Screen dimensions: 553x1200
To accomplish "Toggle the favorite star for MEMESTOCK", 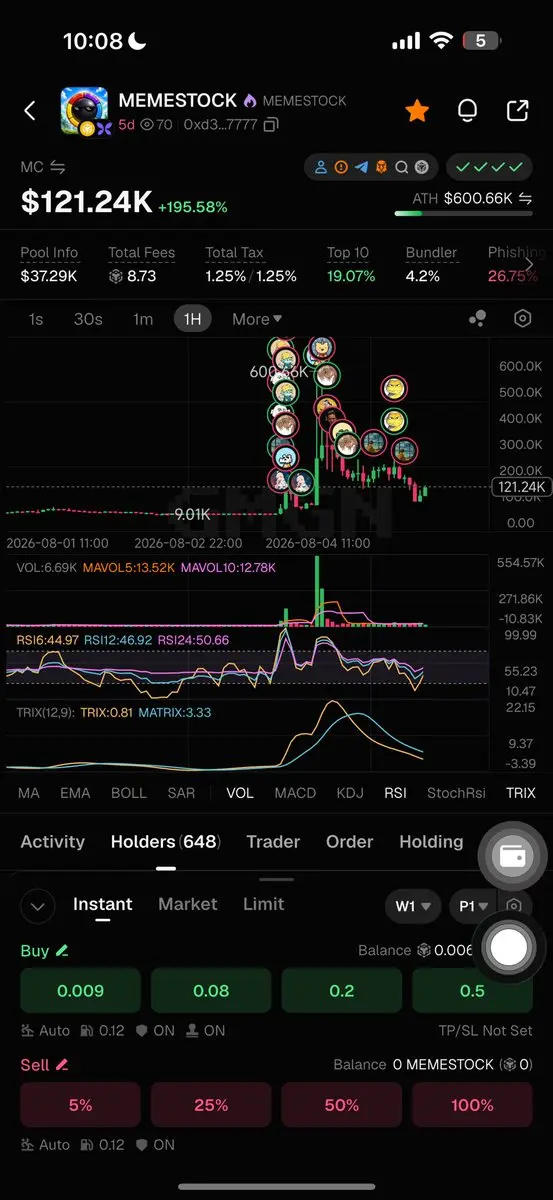I will (417, 111).
